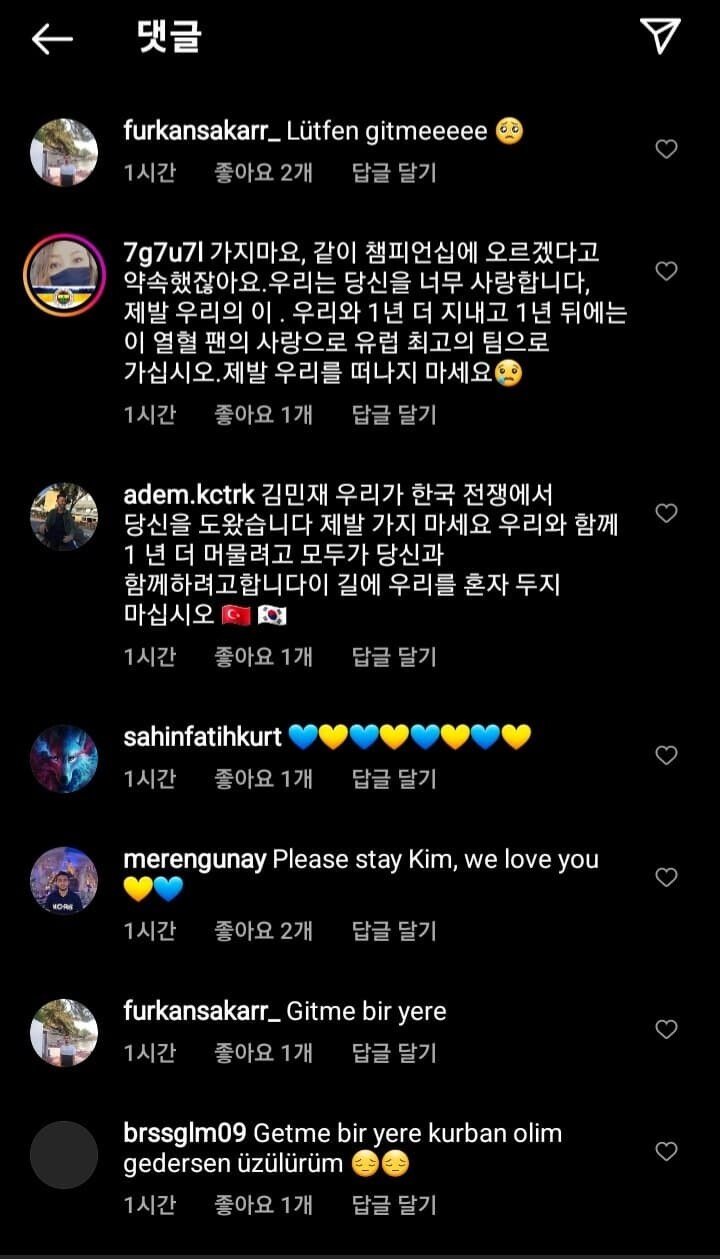The image size is (720, 1259).
Task: Open the profile of username adem.kctrk
Action: click(187, 495)
